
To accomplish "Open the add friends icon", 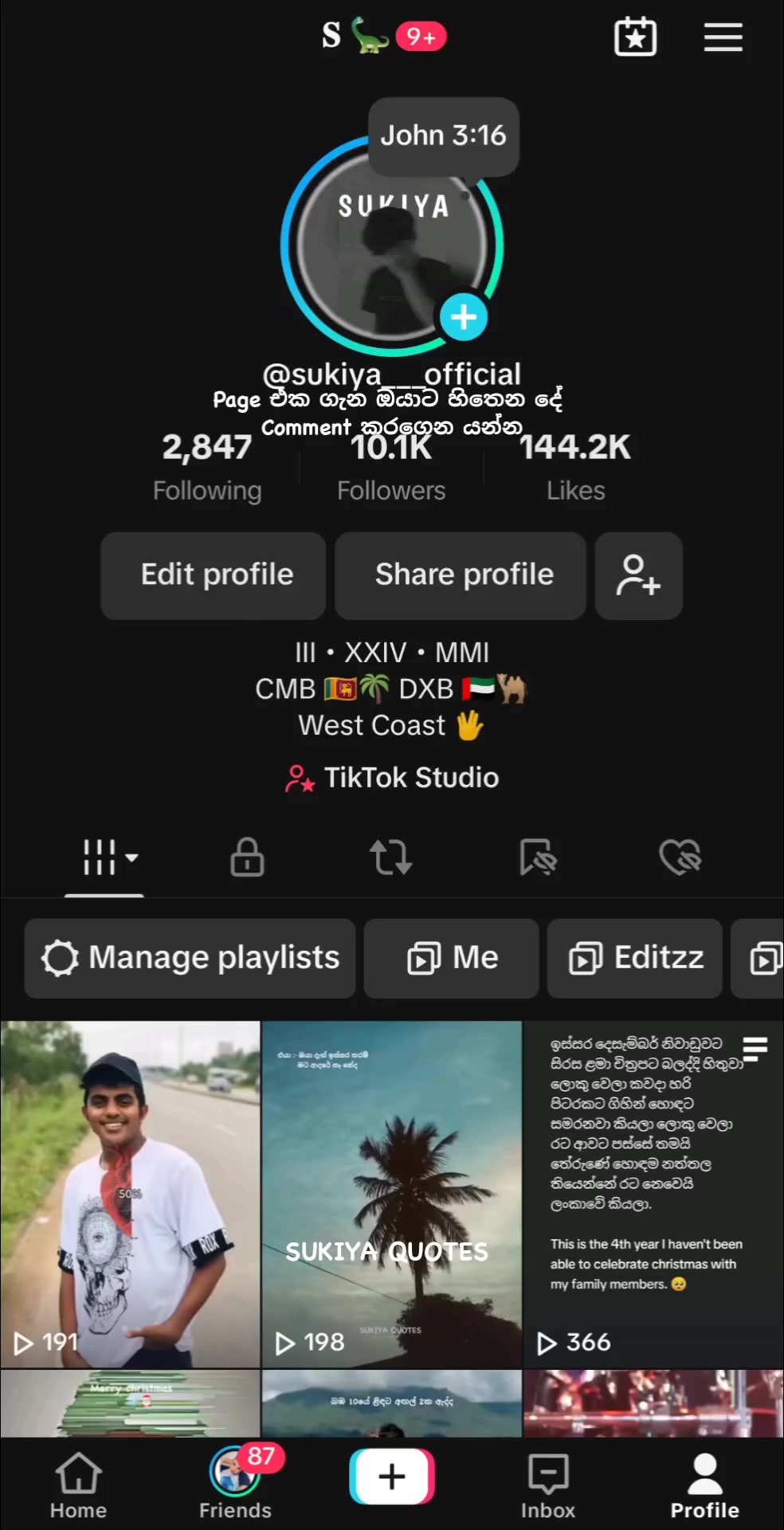I will (638, 575).
